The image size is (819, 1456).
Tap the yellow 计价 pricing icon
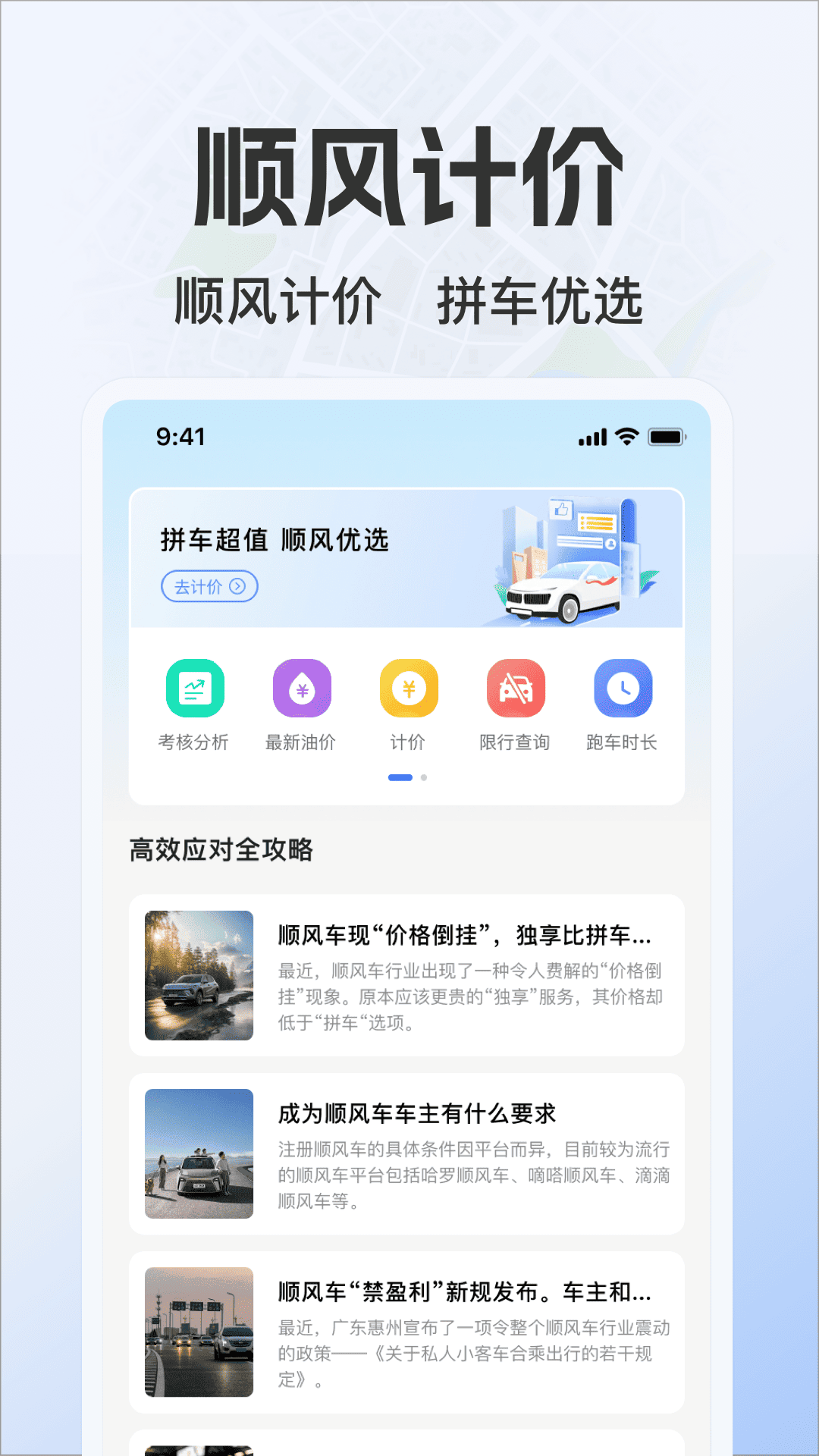point(409,689)
